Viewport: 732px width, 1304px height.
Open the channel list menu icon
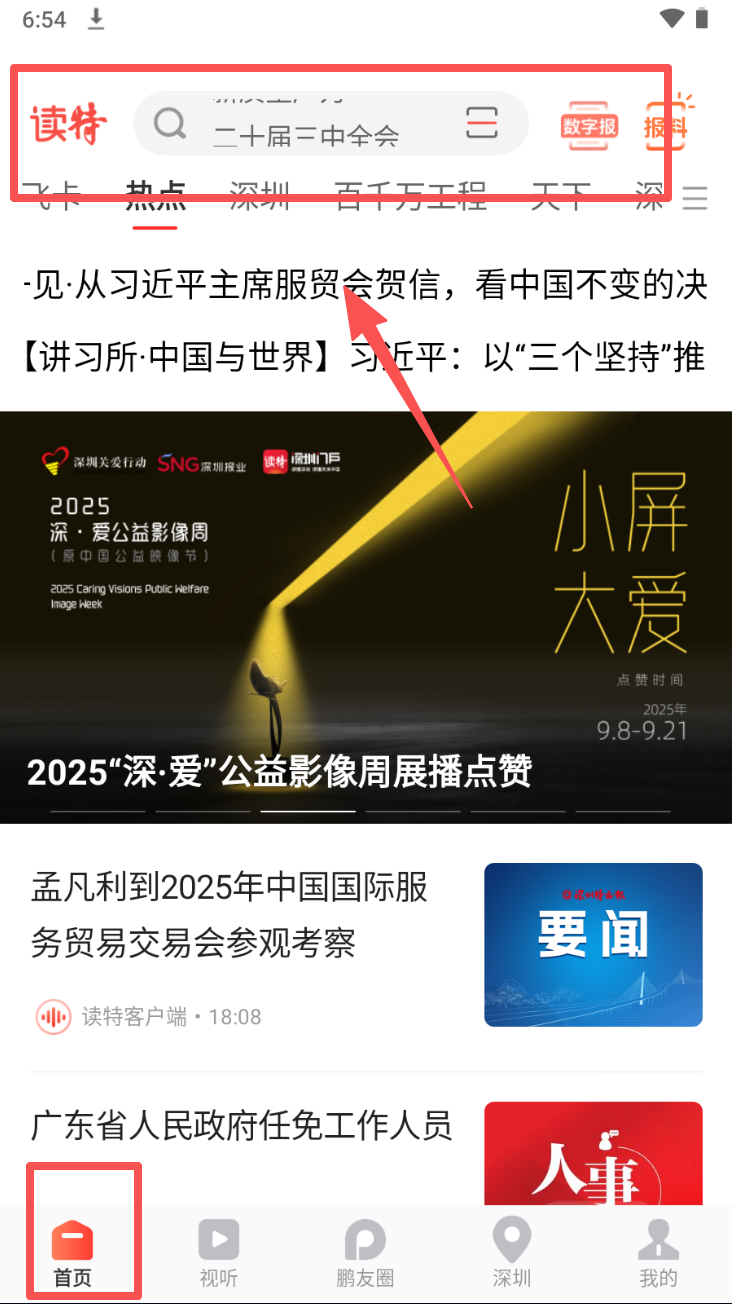pyautogui.click(x=695, y=198)
